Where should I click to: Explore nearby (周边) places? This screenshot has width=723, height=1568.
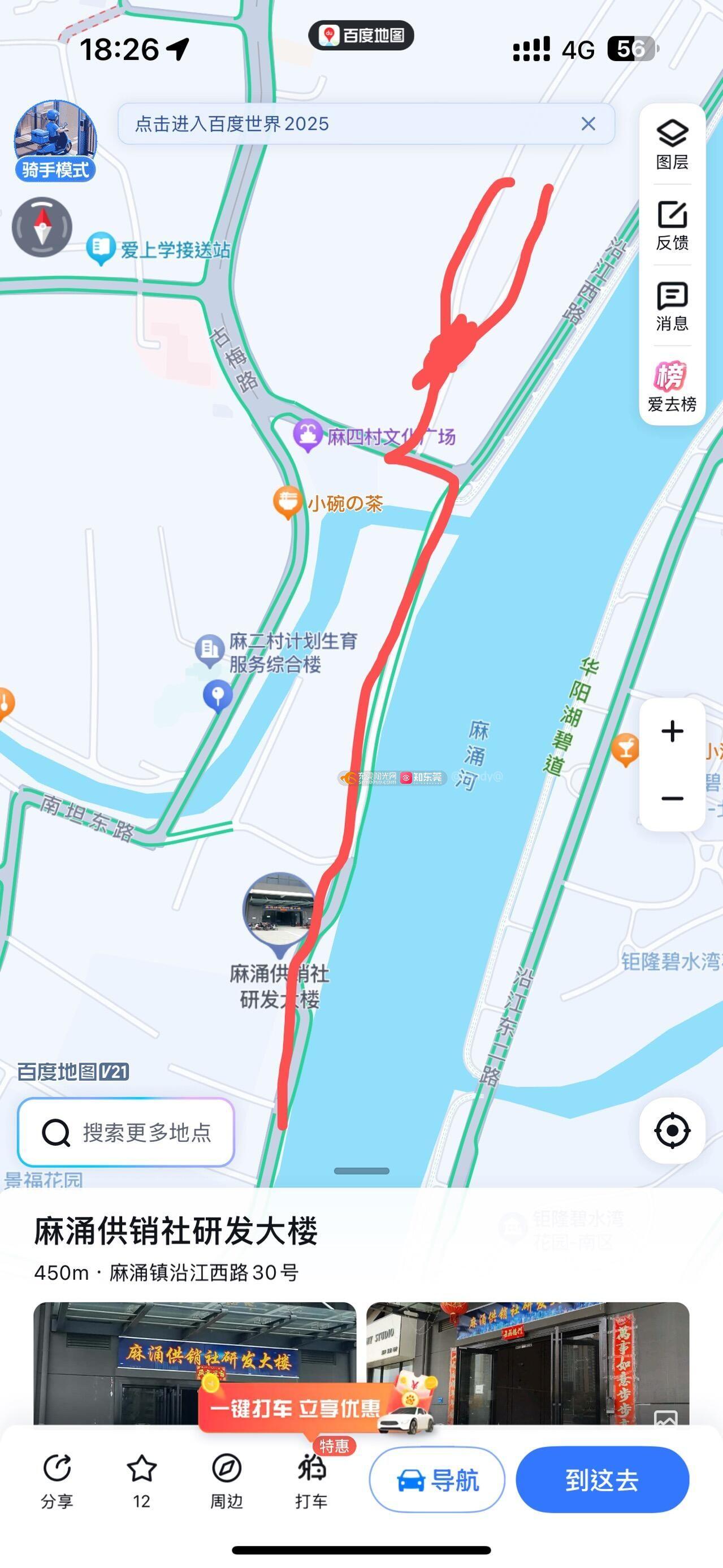coord(226,1480)
